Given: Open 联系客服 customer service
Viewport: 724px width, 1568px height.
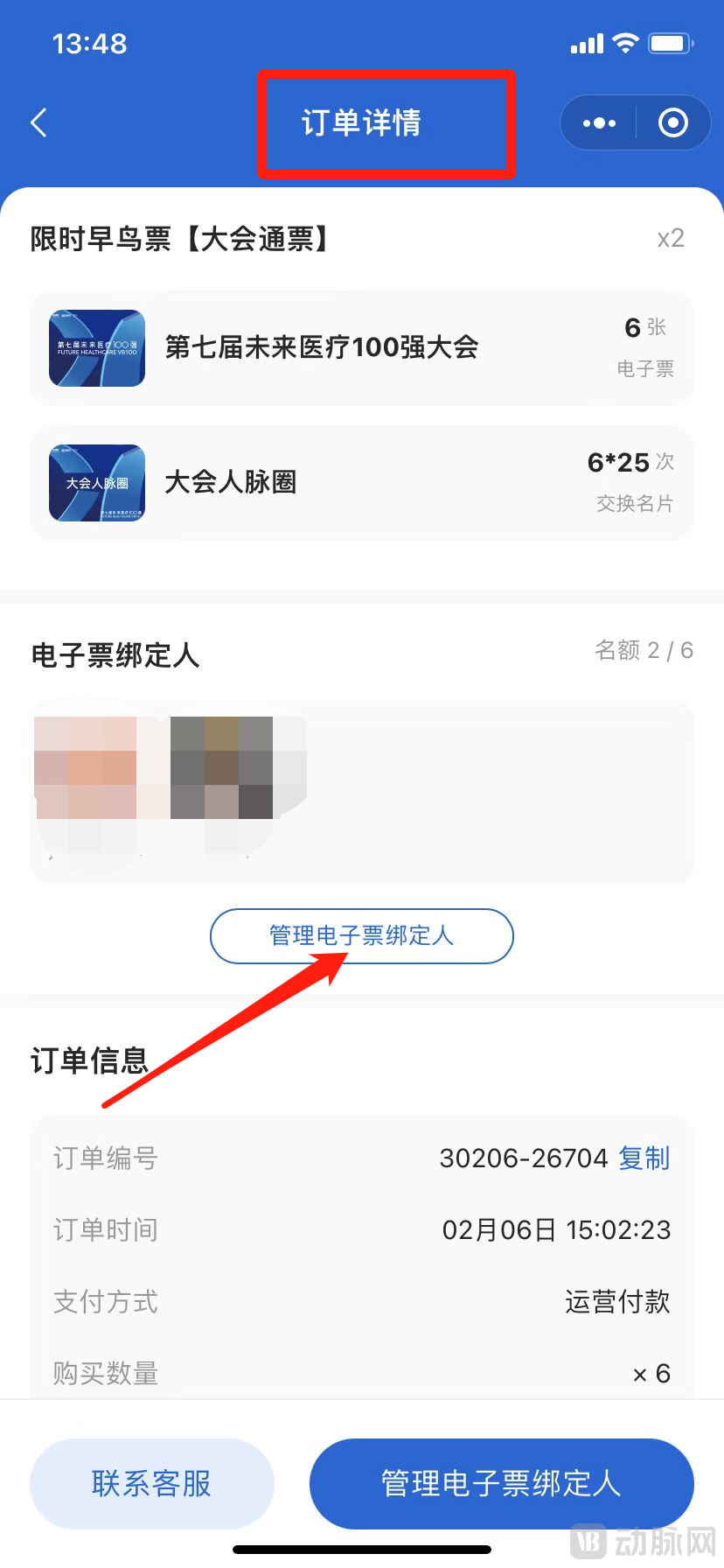Looking at the screenshot, I should [151, 1483].
